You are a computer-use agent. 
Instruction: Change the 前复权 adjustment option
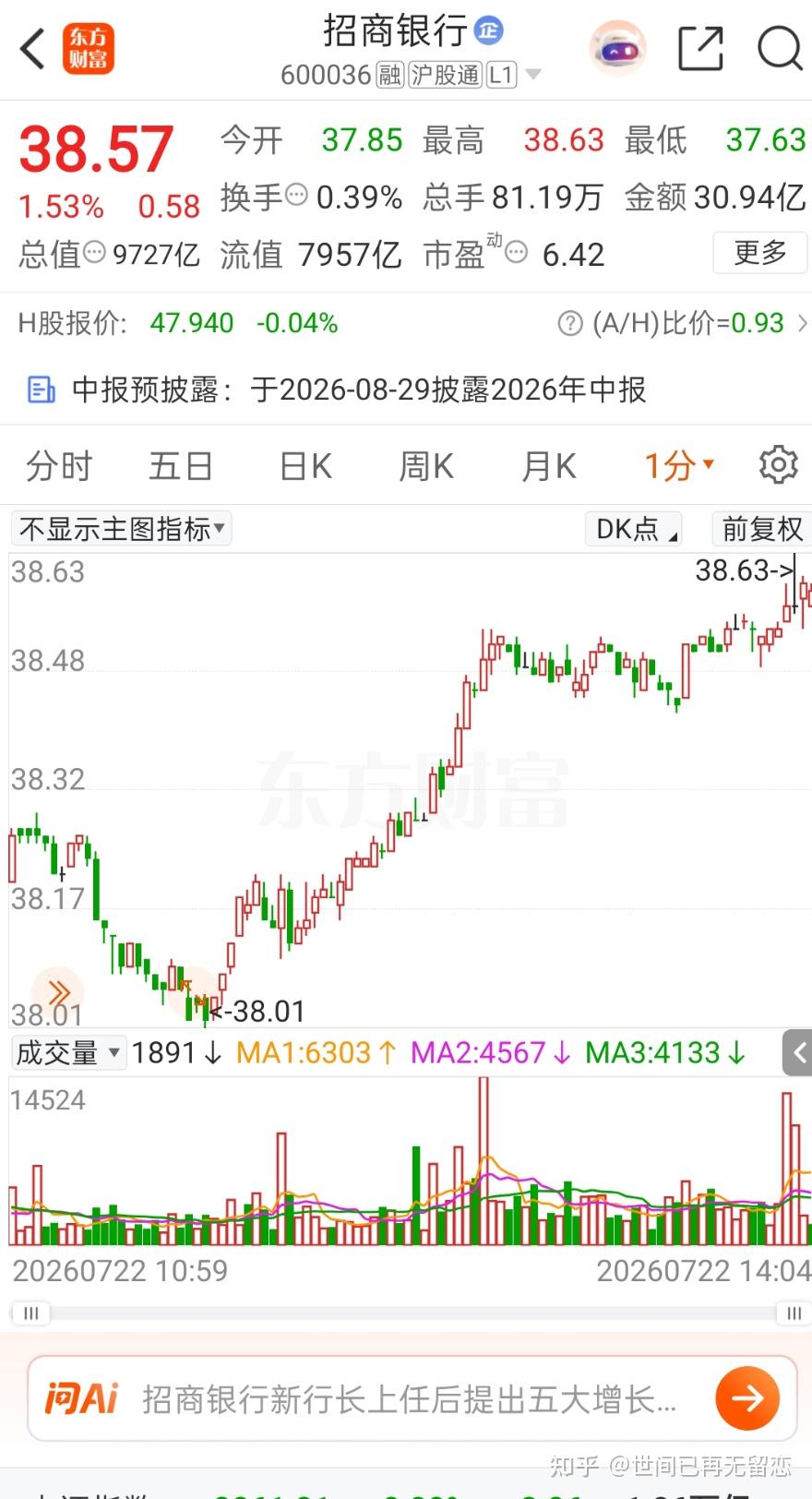point(762,529)
